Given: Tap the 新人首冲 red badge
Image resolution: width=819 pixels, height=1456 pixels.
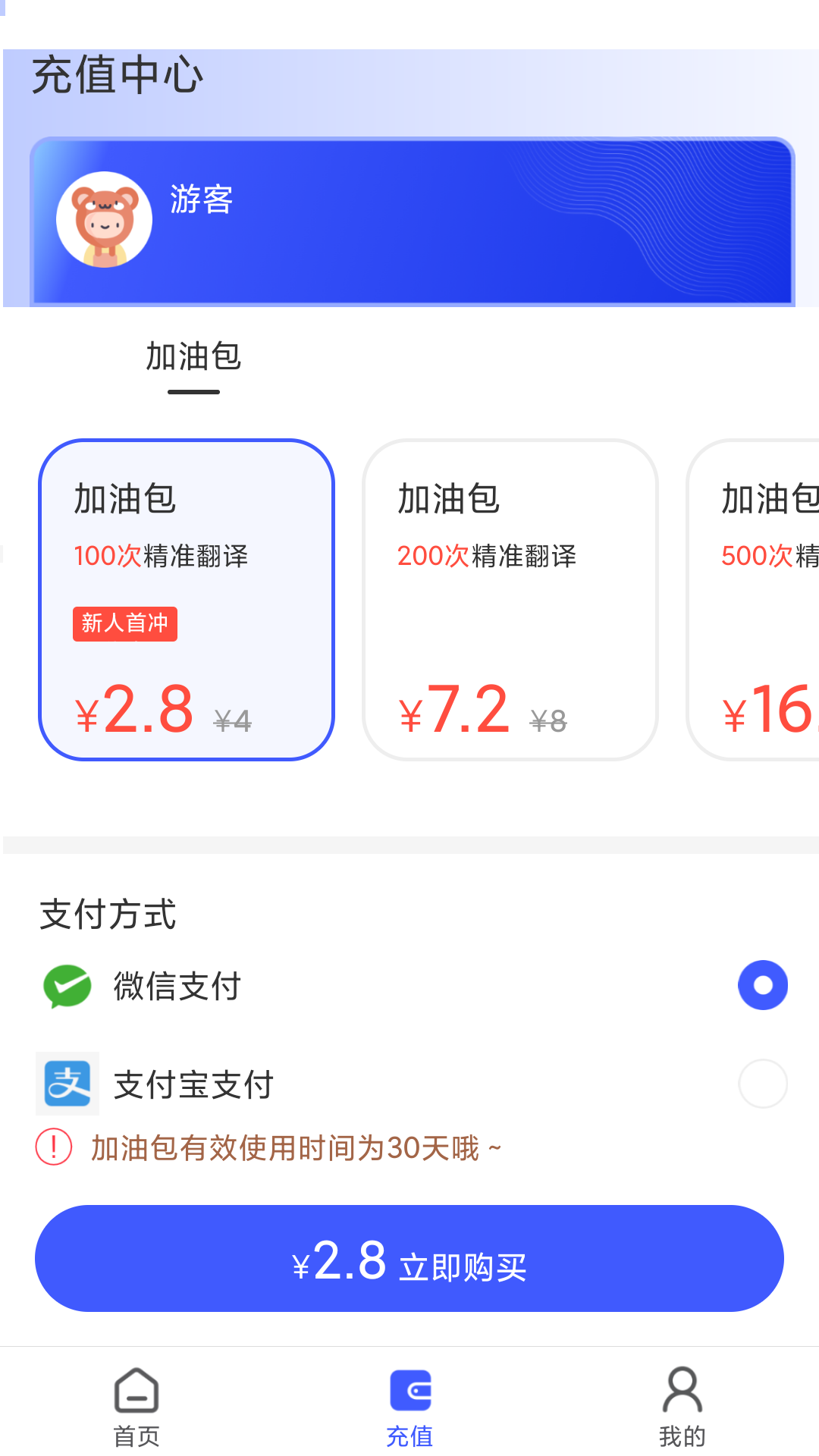Looking at the screenshot, I should pyautogui.click(x=124, y=624).
